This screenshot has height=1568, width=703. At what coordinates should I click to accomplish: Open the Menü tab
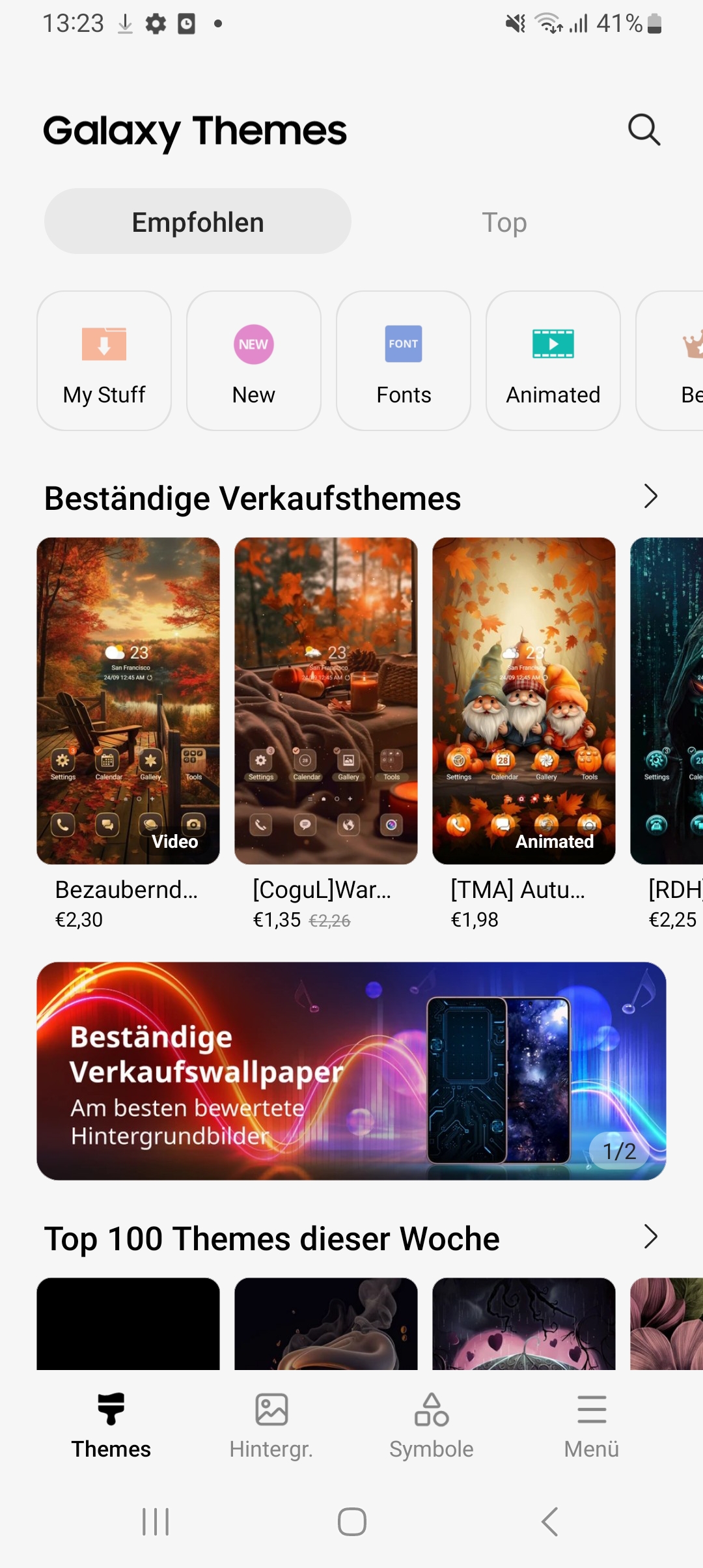[592, 1426]
